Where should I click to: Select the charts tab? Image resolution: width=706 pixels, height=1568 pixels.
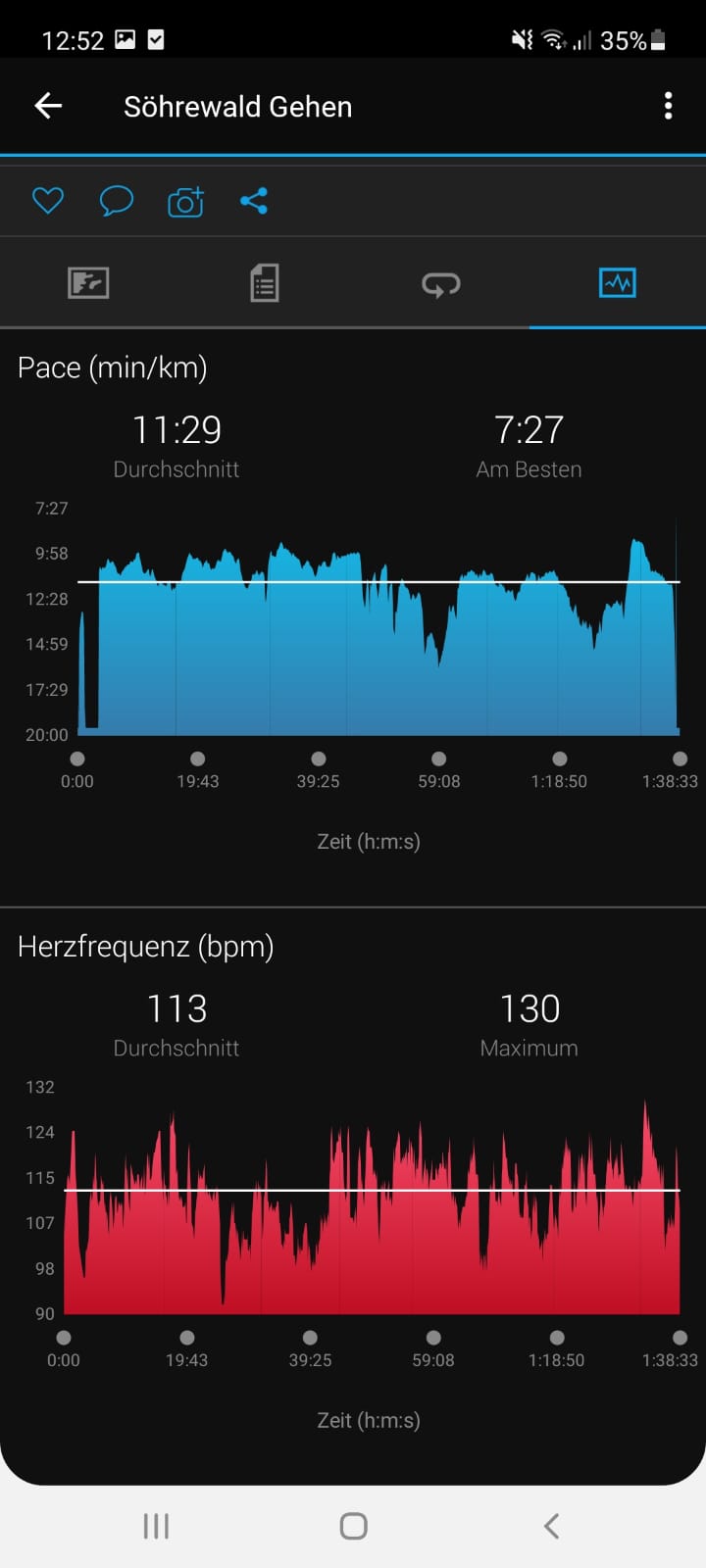(x=617, y=283)
